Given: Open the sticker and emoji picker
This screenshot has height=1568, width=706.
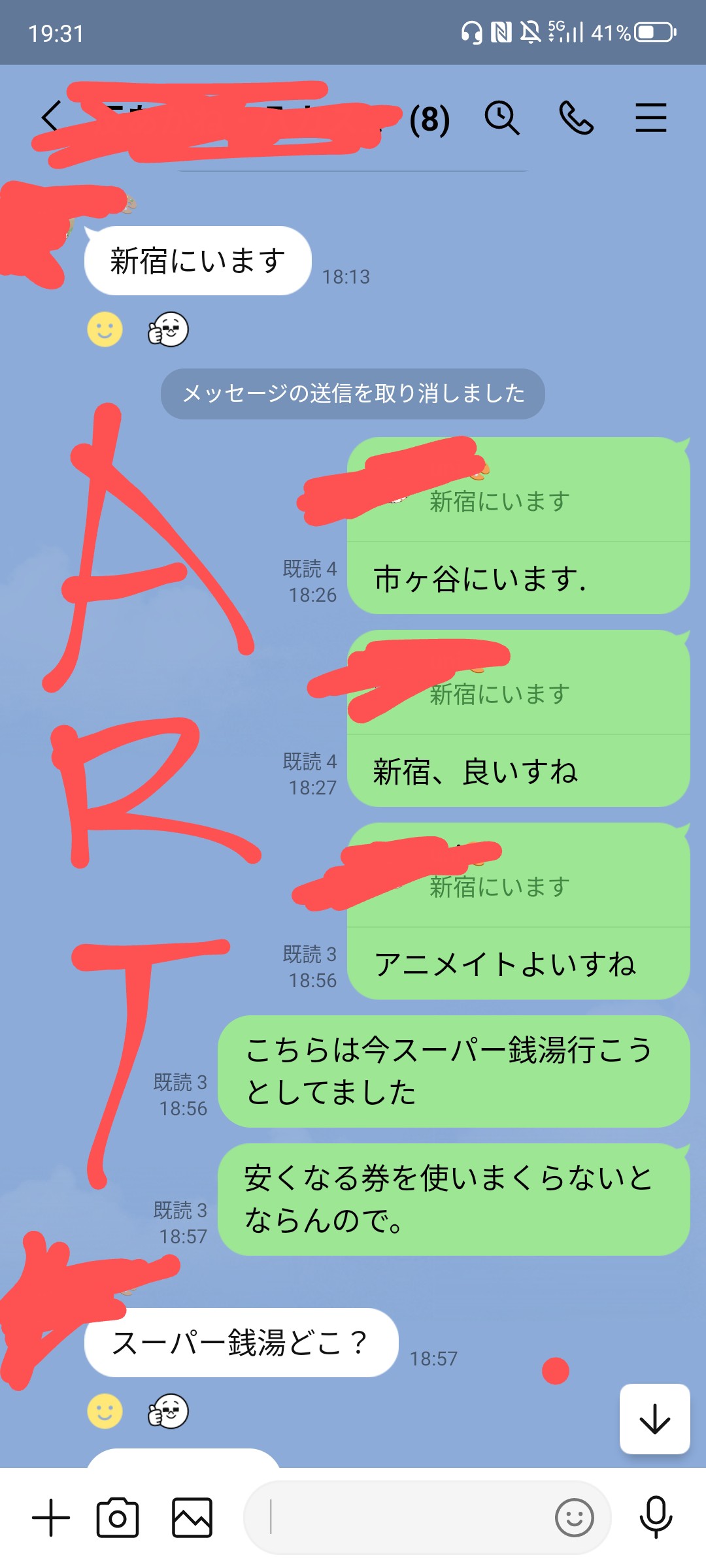Looking at the screenshot, I should (x=574, y=1517).
